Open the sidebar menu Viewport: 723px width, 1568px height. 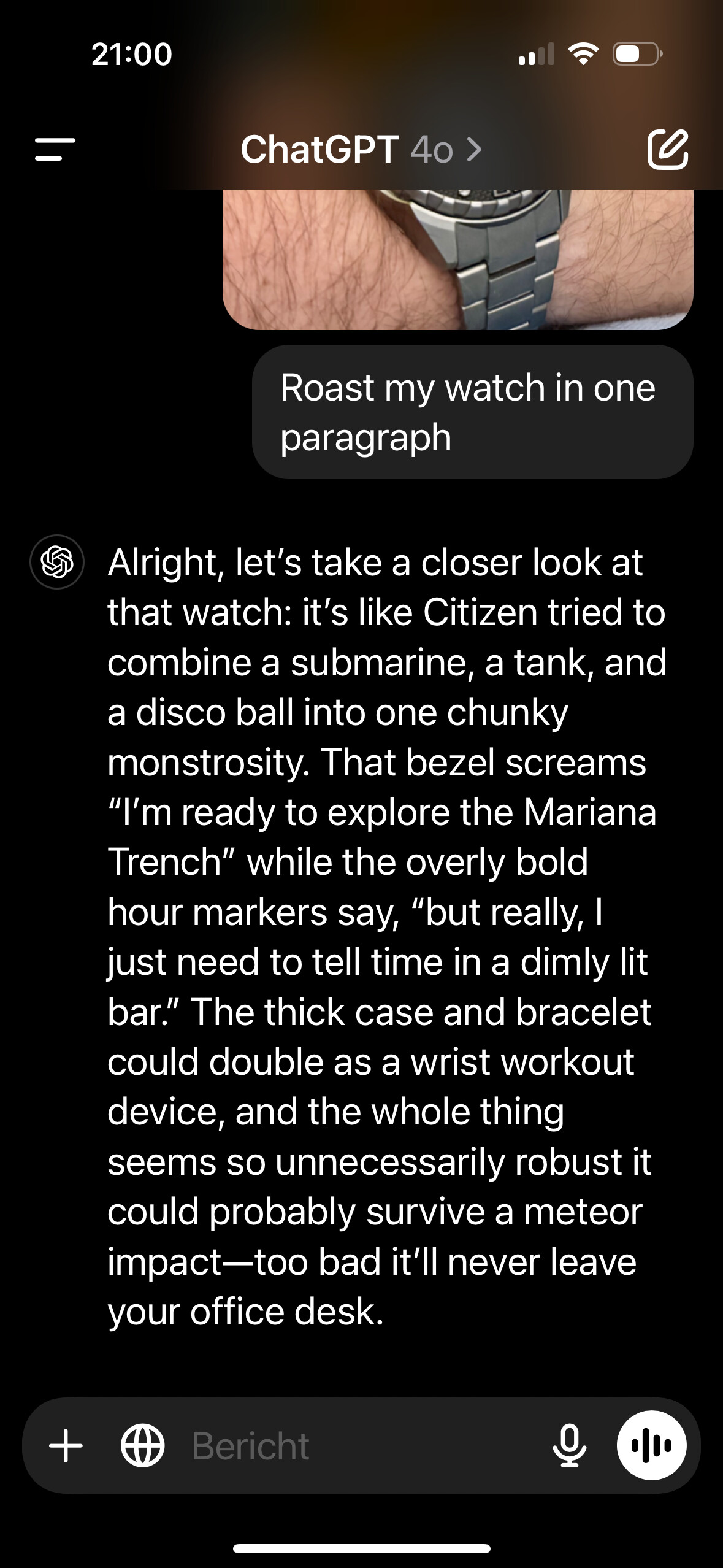click(x=55, y=149)
